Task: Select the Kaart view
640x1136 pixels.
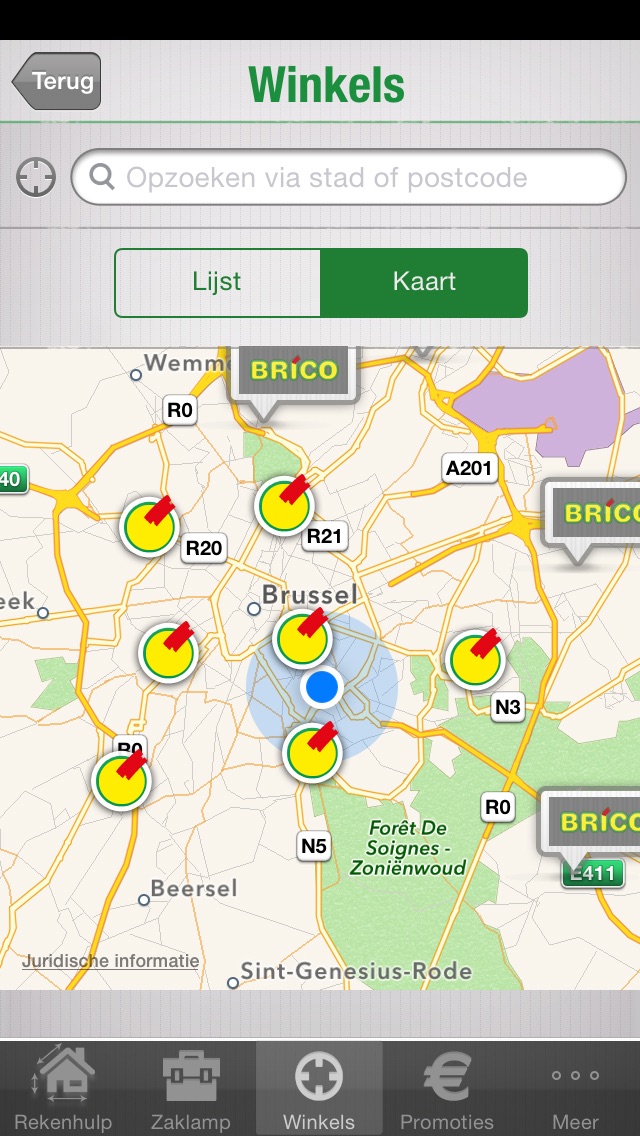Action: (424, 283)
